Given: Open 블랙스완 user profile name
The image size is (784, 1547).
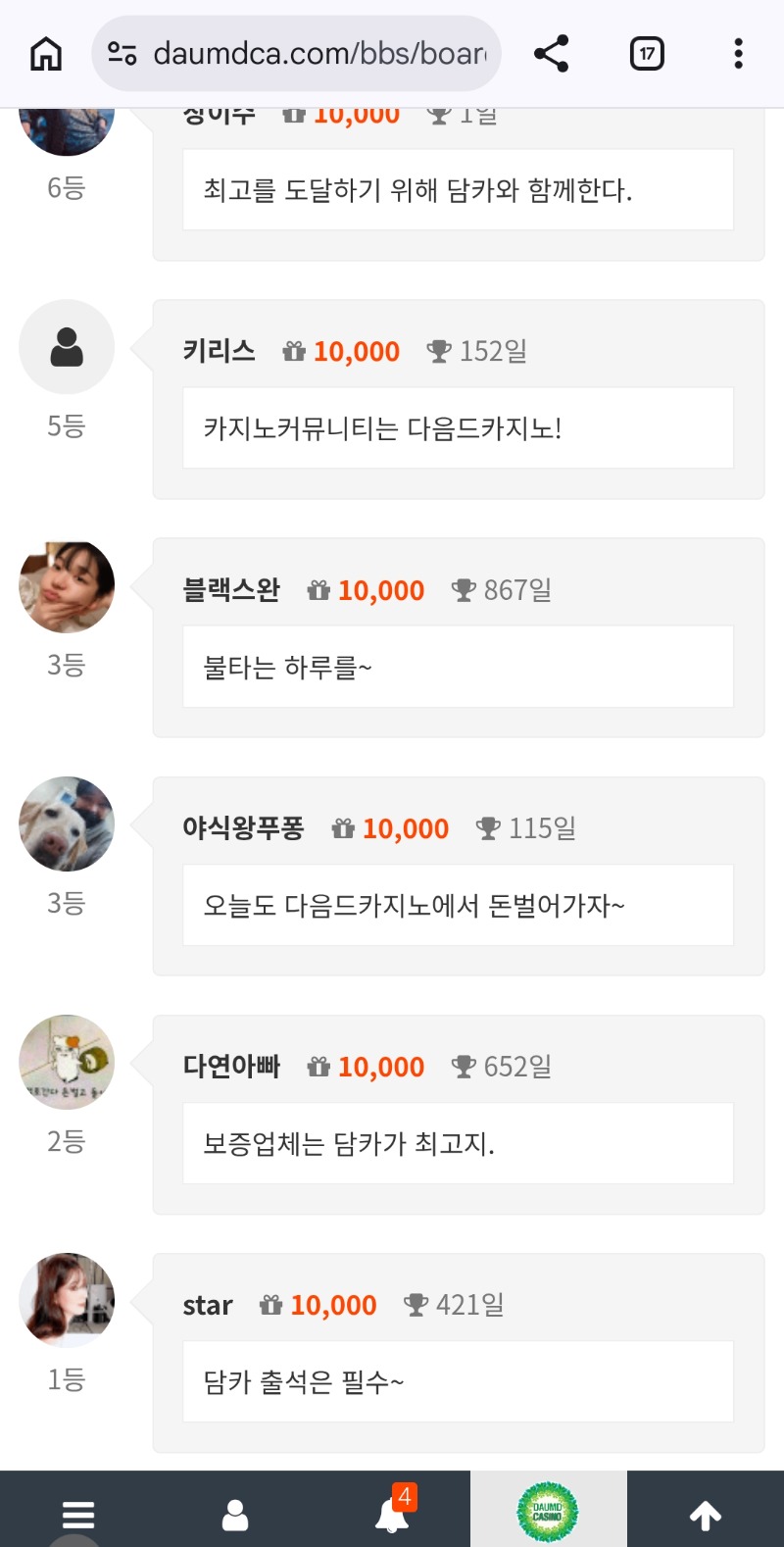Looking at the screenshot, I should click(x=231, y=590).
